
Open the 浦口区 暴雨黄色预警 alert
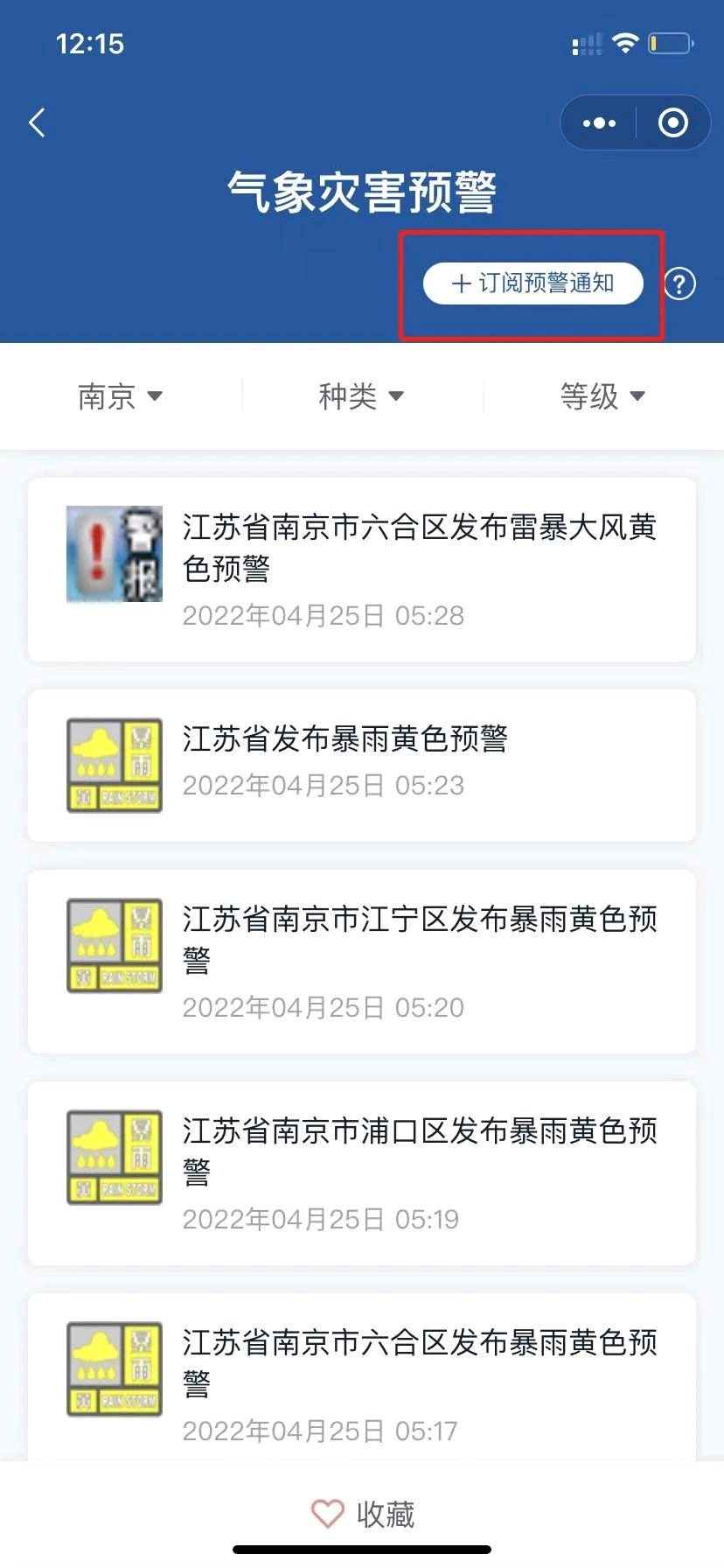362,1173
